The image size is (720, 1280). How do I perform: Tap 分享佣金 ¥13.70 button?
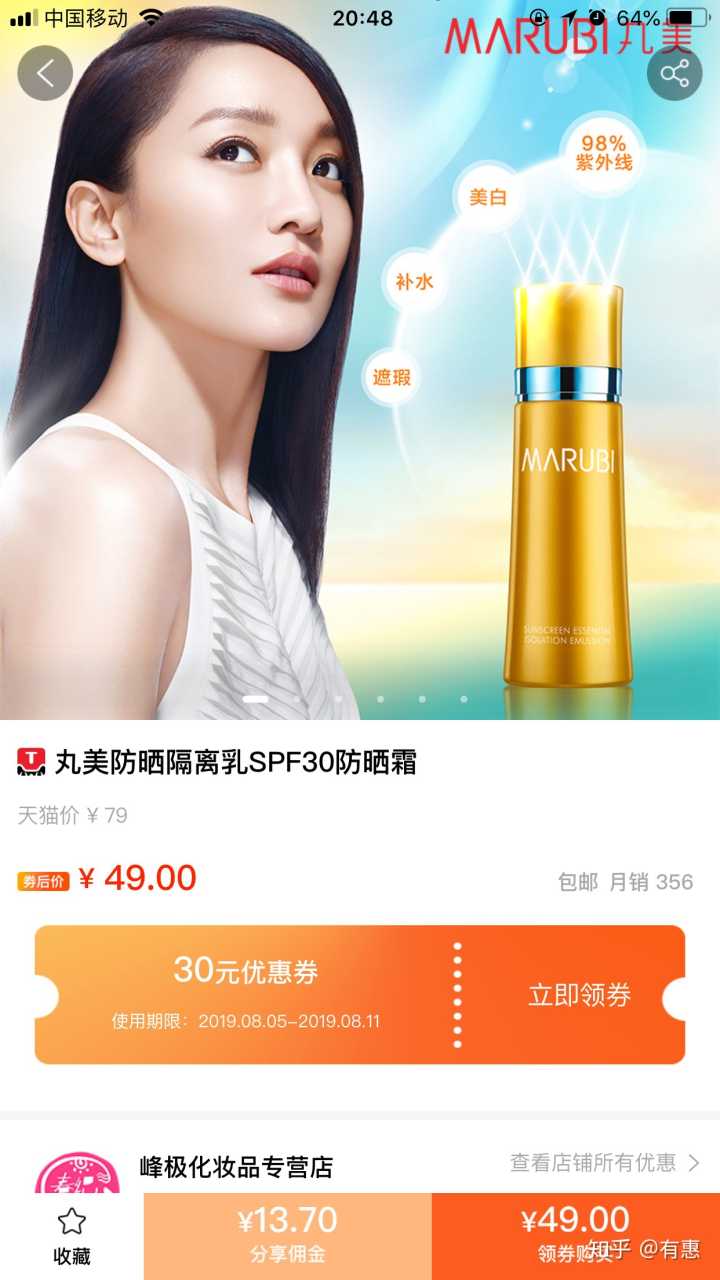tap(287, 1236)
